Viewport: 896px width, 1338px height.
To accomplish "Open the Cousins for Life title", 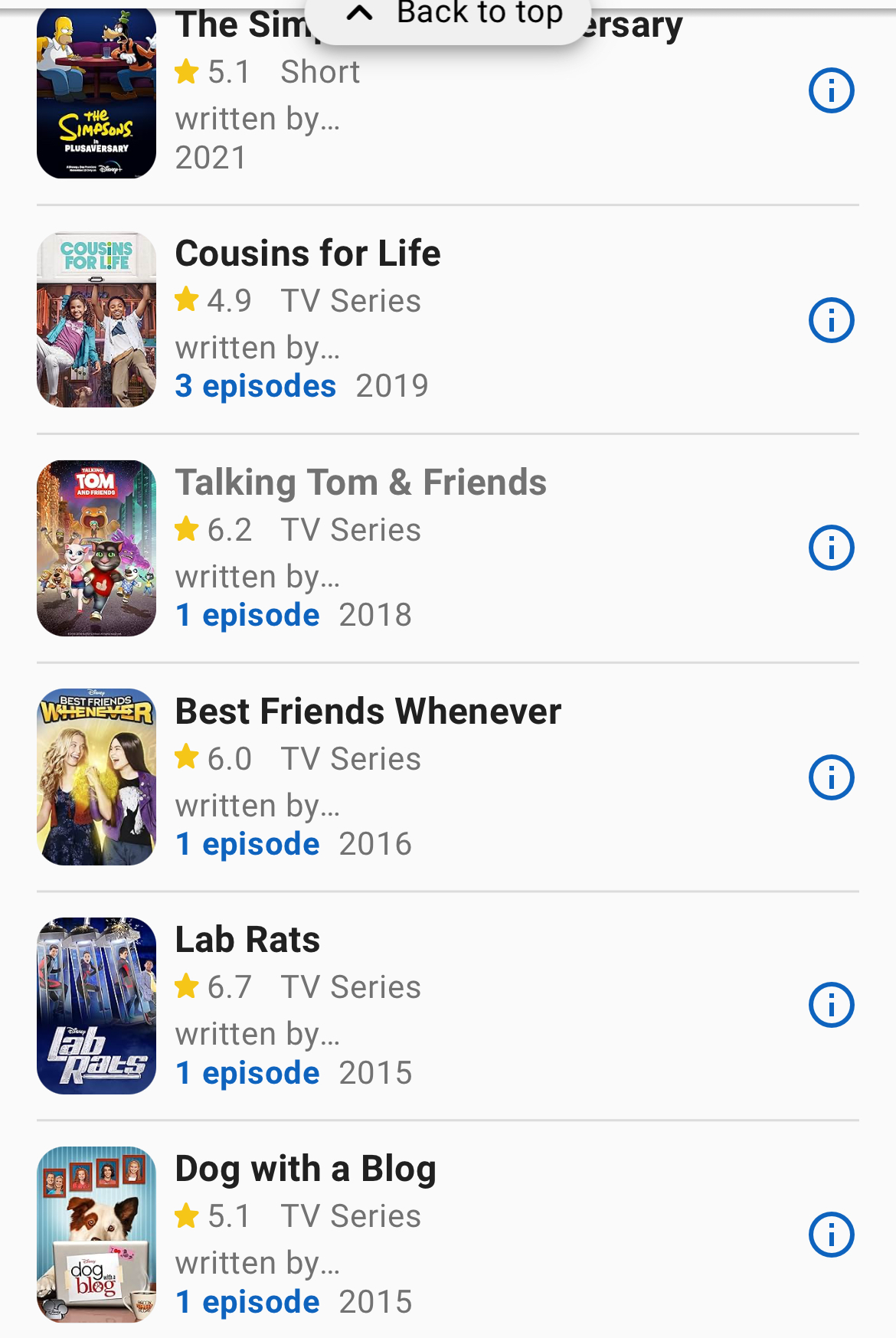I will pos(308,254).
